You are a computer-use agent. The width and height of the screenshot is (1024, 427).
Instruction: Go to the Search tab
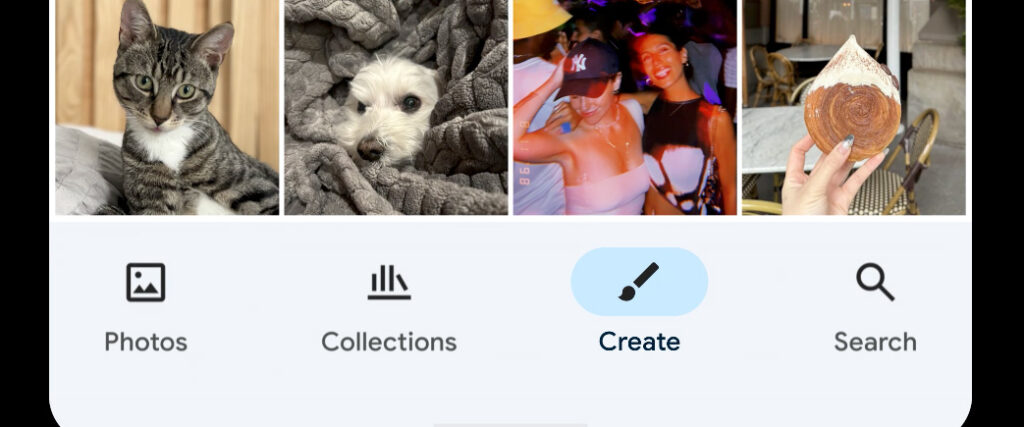pyautogui.click(x=875, y=305)
